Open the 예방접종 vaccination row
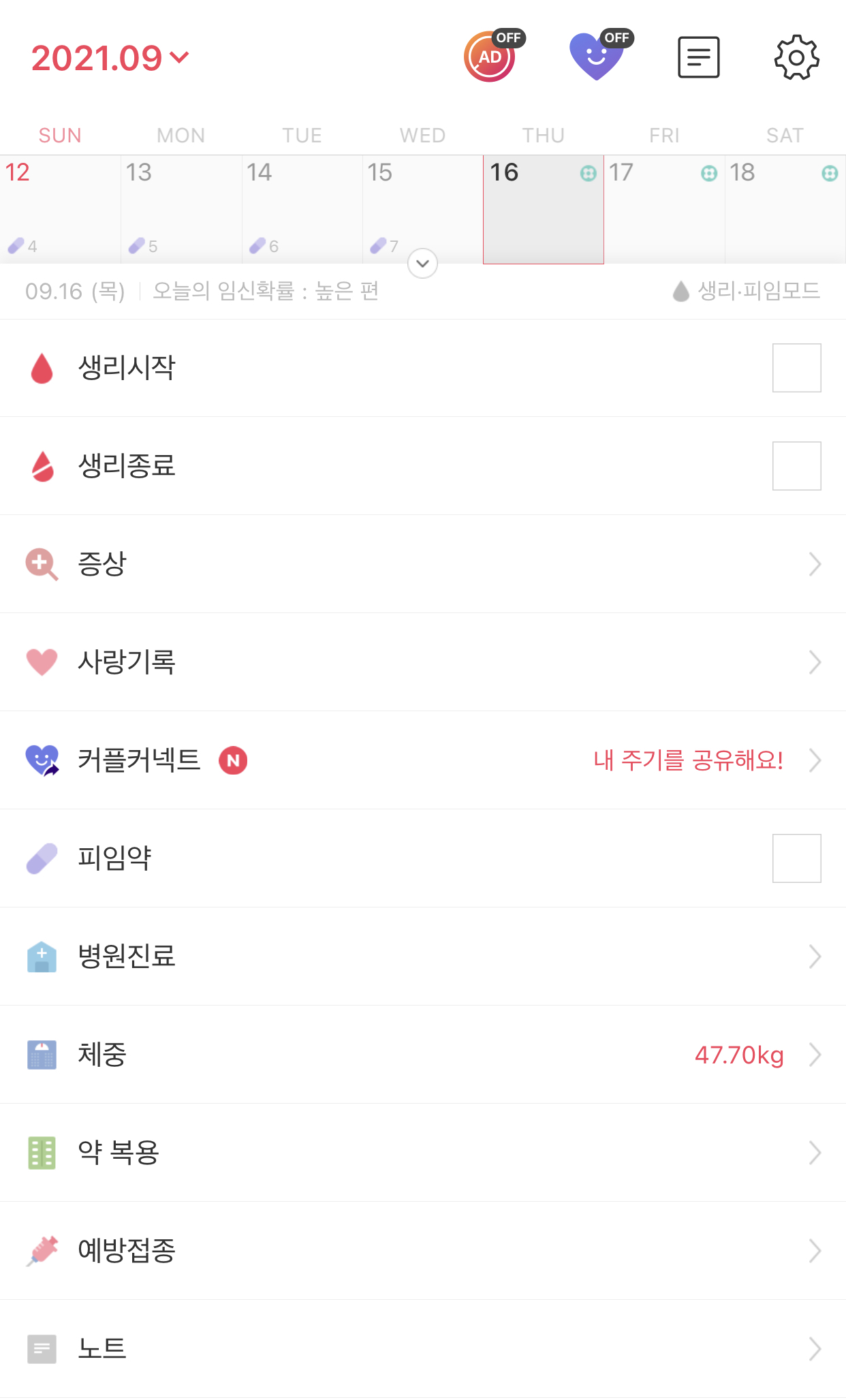Screen dimensions: 846x1400 422,1251
